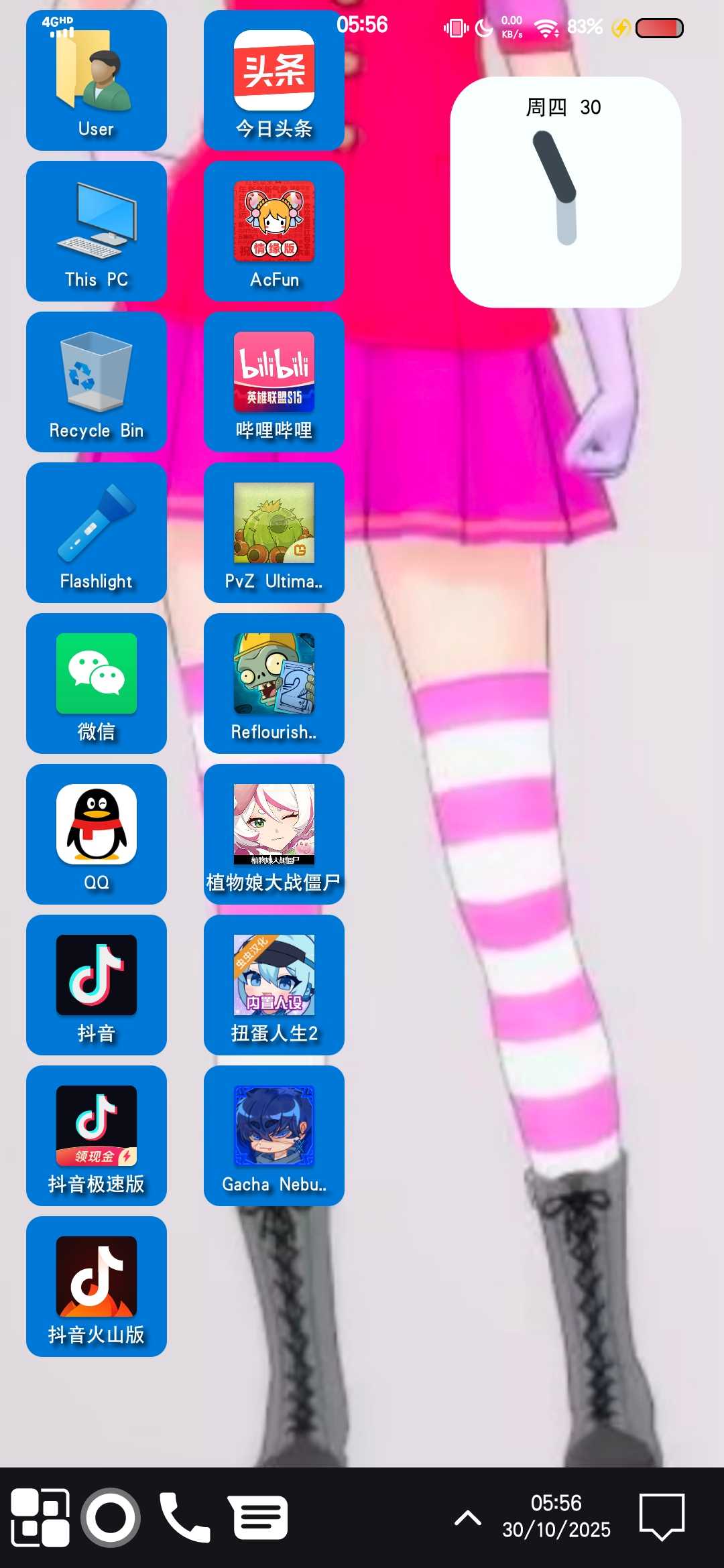The height and width of the screenshot is (1568, 724).
Task: Tap the Cortana circle icon
Action: (x=111, y=1517)
